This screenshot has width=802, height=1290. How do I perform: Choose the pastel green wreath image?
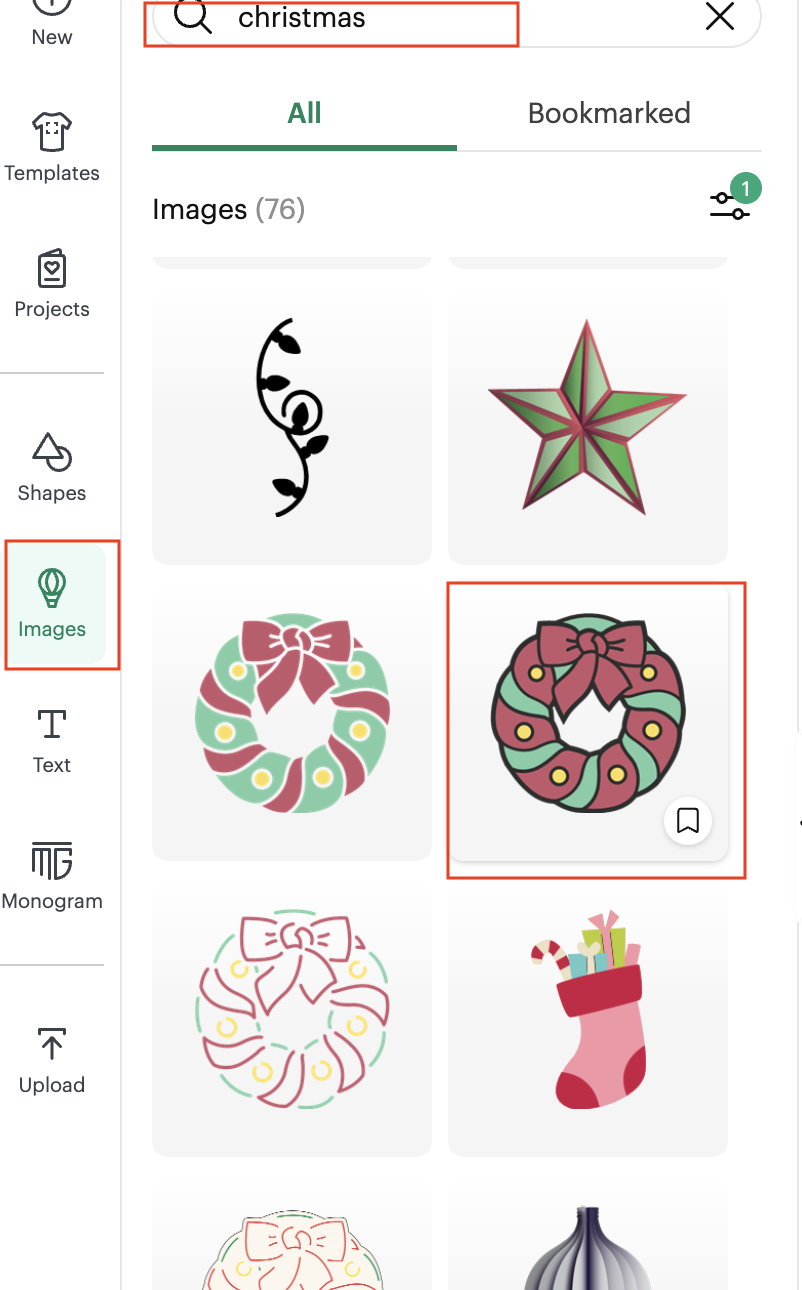pyautogui.click(x=292, y=720)
